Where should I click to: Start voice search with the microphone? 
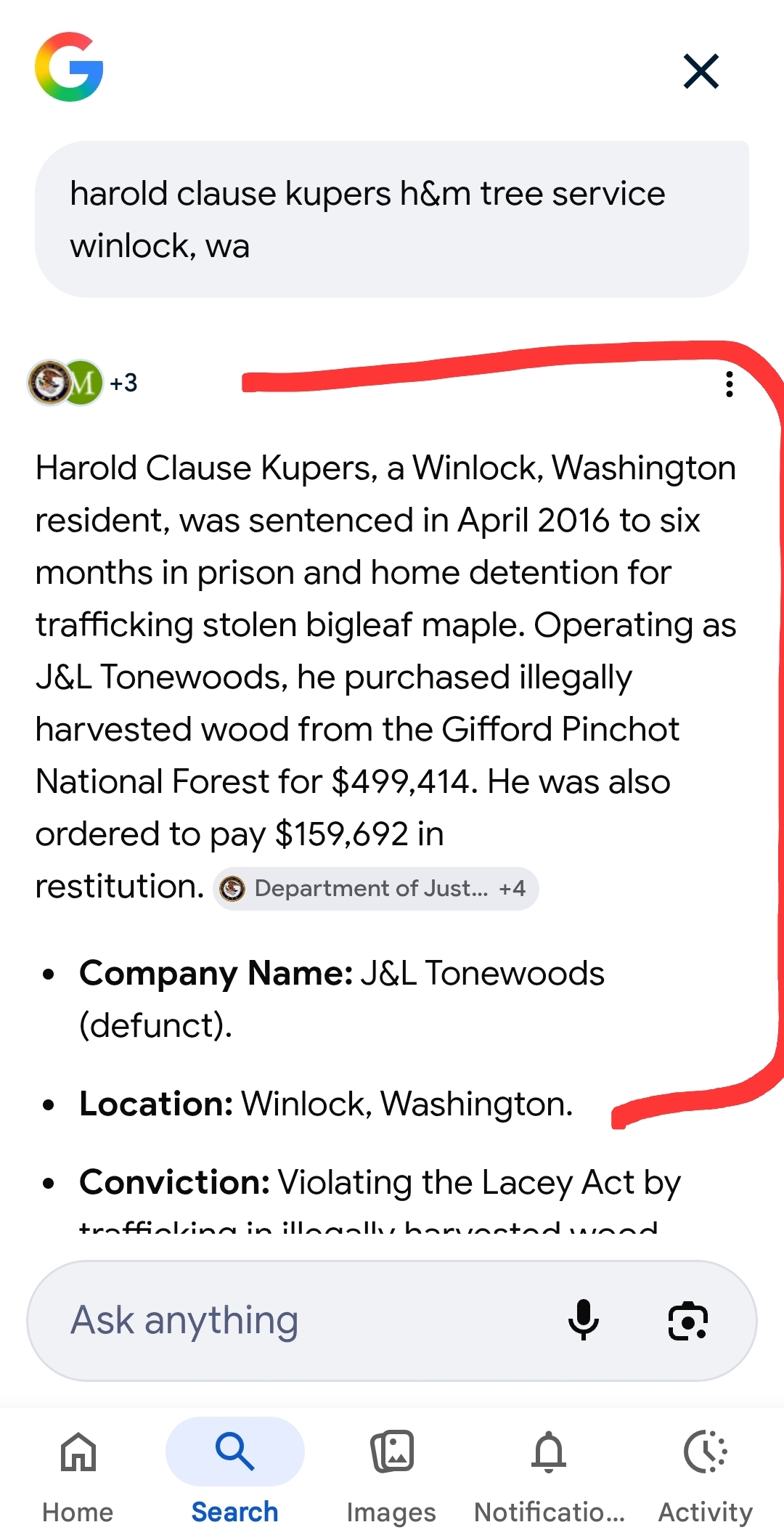(583, 1320)
